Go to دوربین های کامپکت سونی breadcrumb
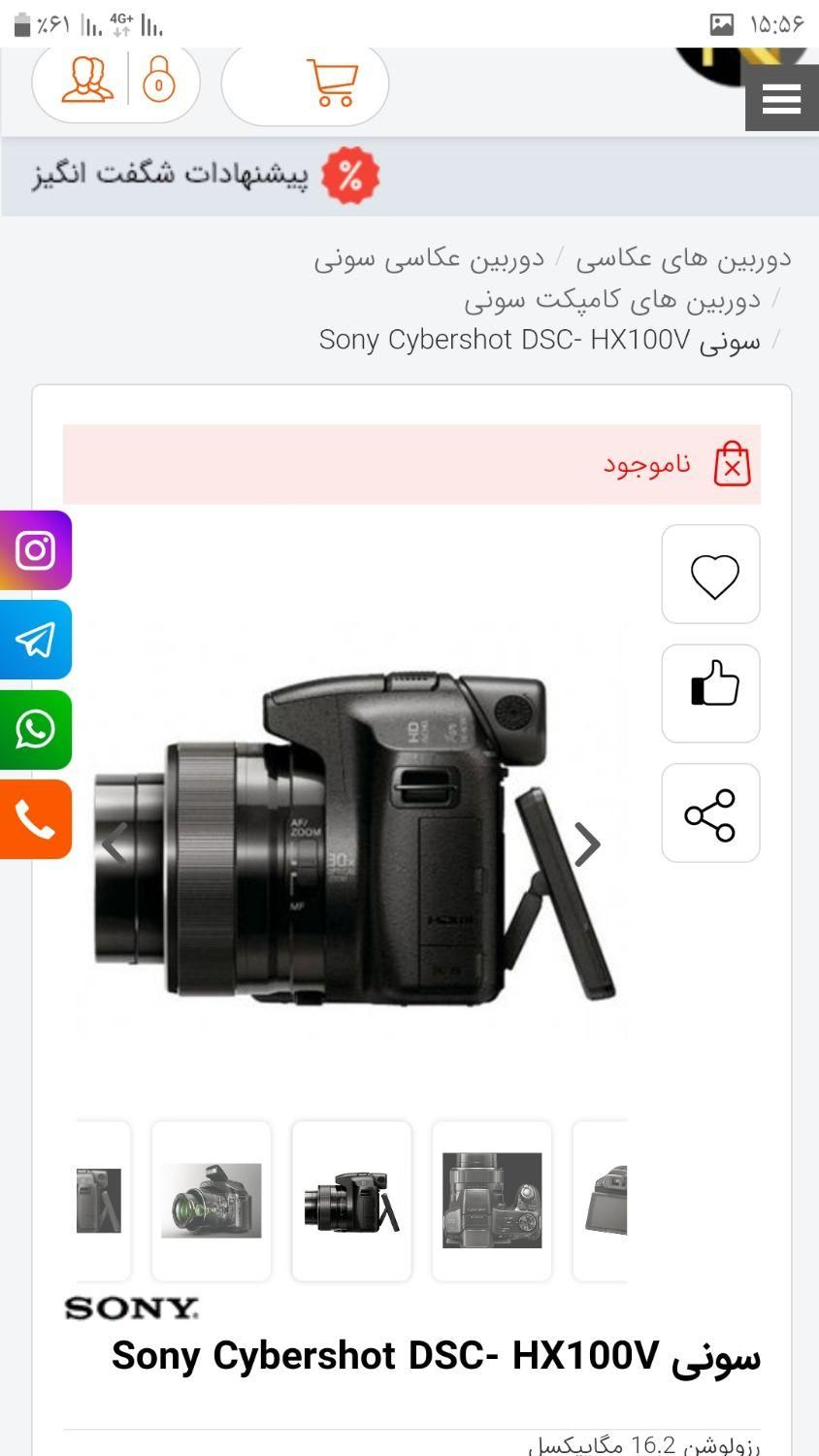819x1456 pixels. coord(611,299)
